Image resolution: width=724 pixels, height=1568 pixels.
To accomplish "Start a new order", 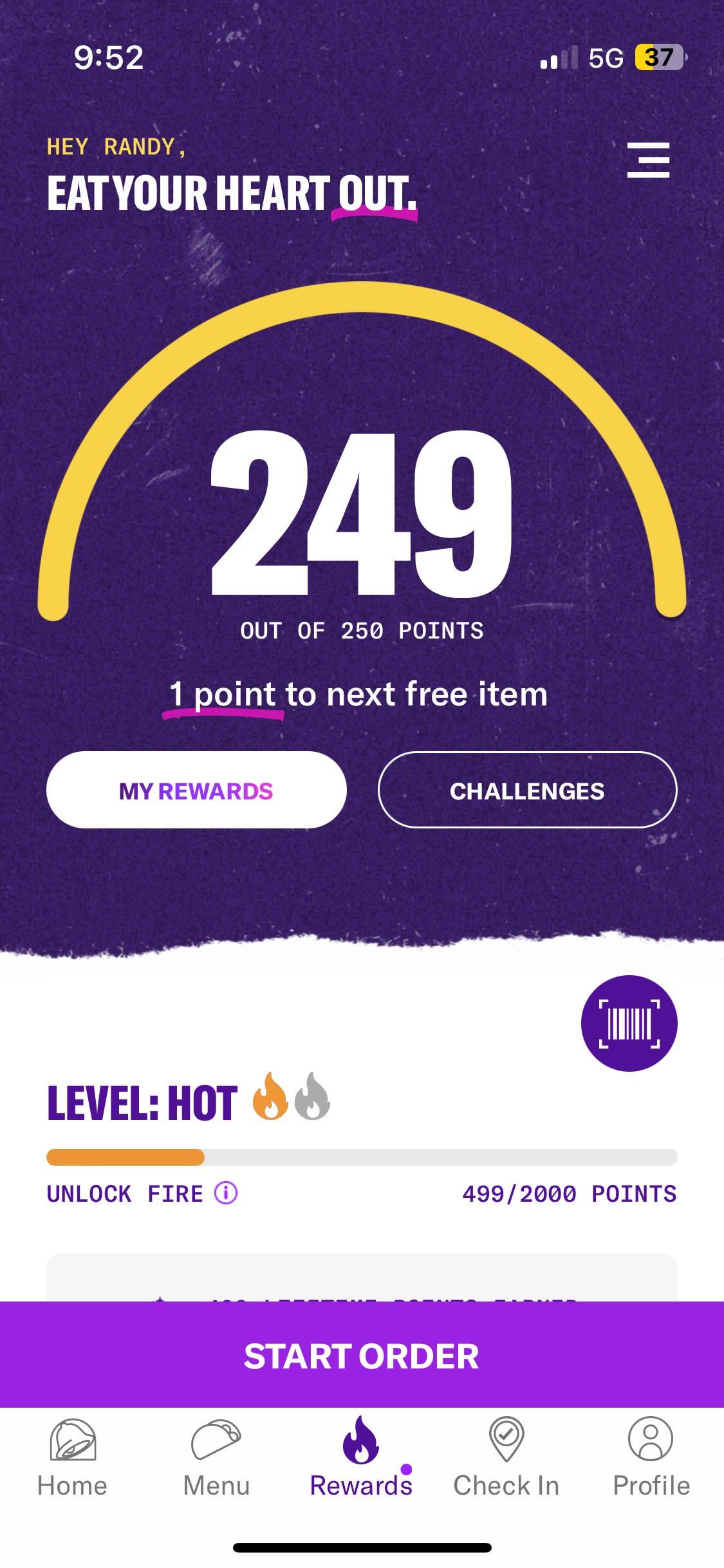I will click(x=362, y=1356).
